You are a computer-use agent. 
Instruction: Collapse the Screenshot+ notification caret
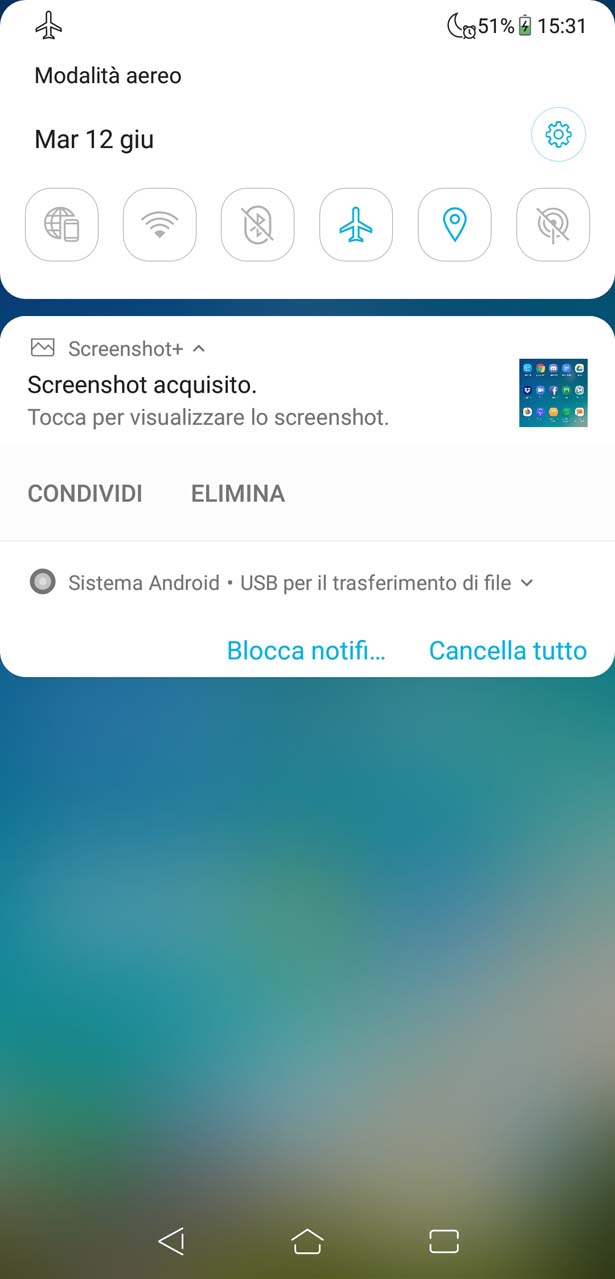tap(198, 348)
